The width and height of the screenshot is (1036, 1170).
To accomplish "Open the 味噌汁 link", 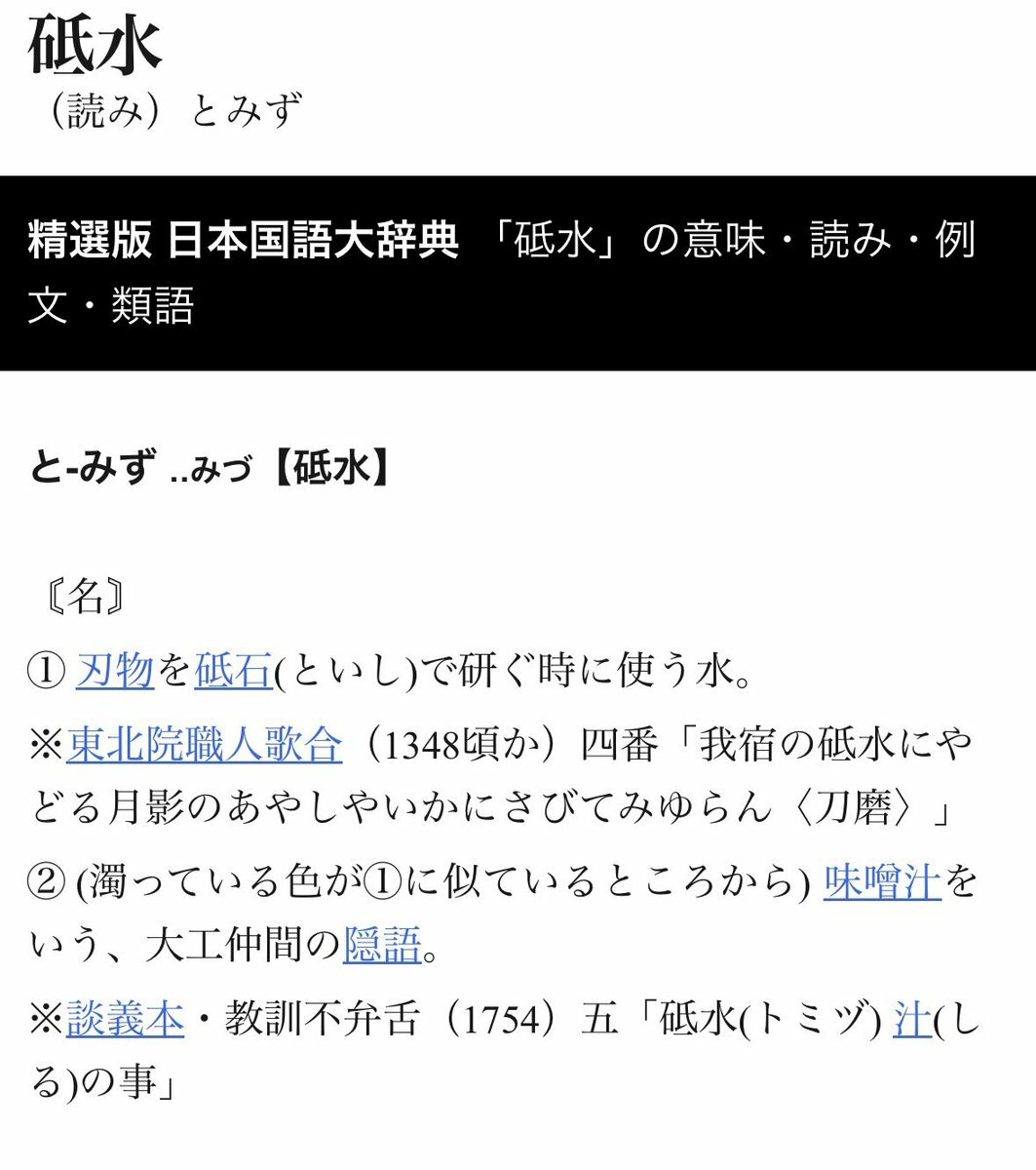I will 882,882.
